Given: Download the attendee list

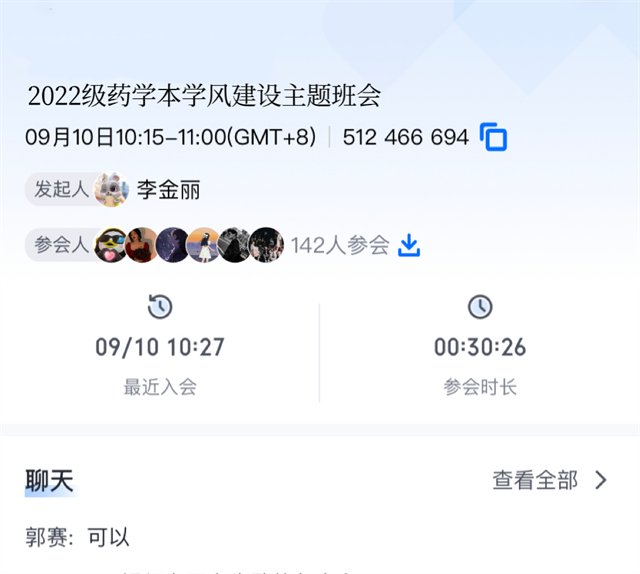Looking at the screenshot, I should 409,245.
